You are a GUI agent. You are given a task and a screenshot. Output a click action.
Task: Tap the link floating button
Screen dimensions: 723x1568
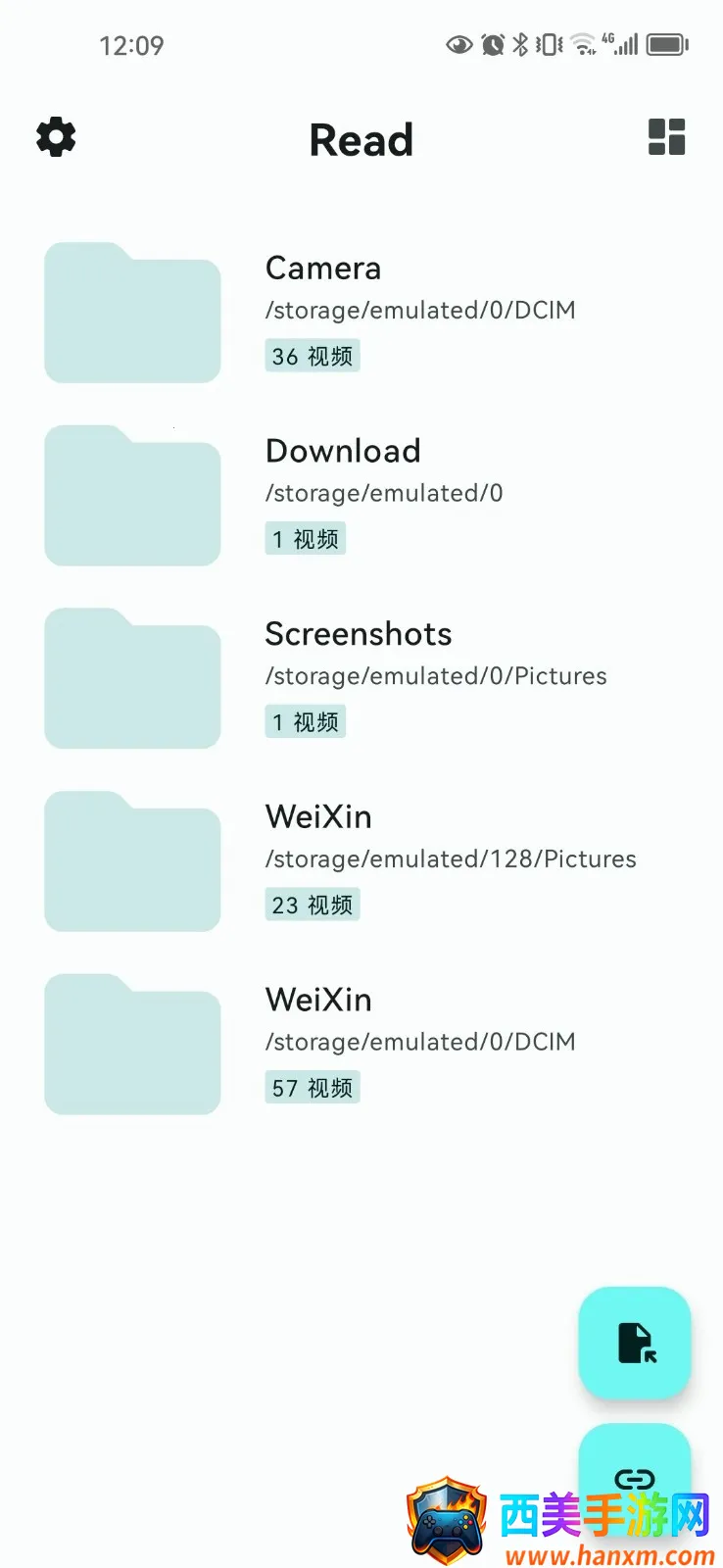[635, 1478]
